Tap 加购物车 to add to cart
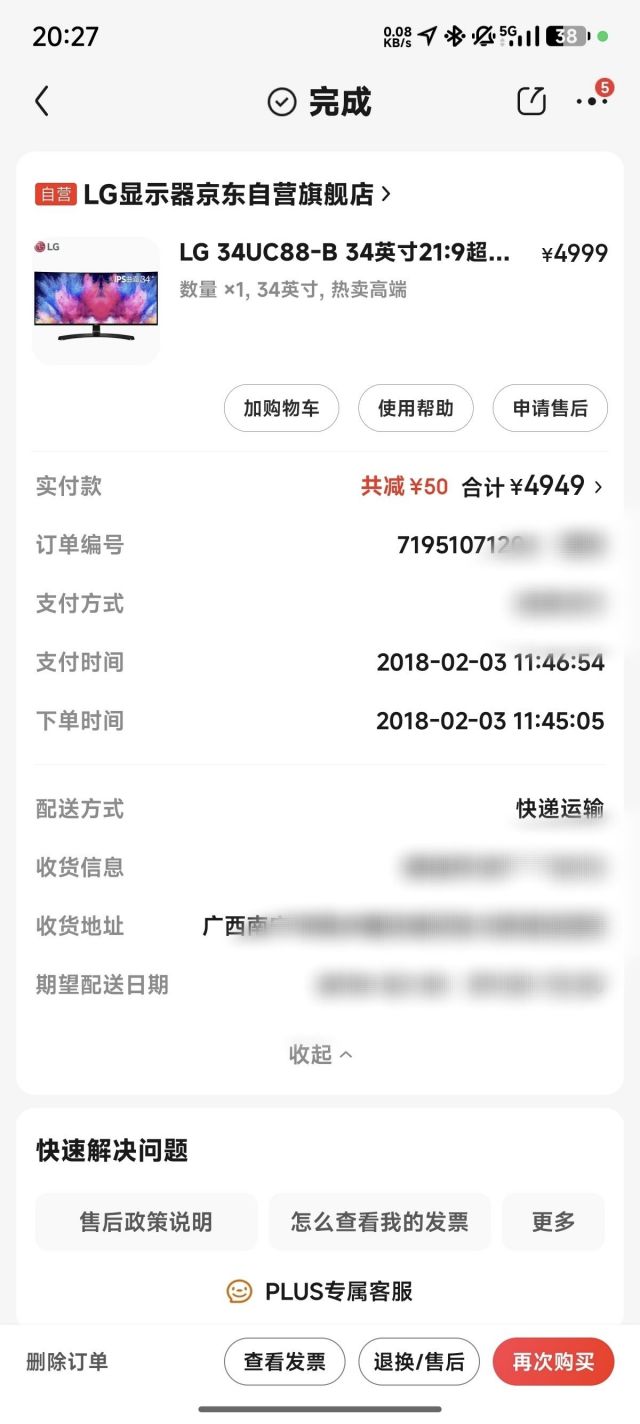640x1424 pixels. [281, 408]
